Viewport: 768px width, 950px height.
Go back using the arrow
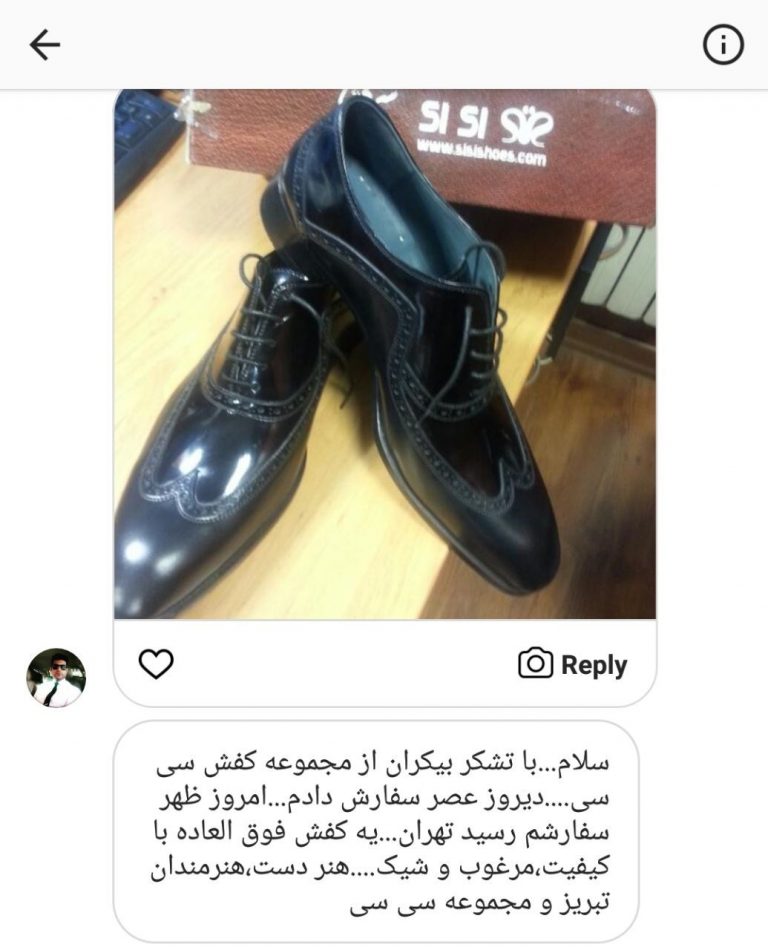[x=44, y=44]
